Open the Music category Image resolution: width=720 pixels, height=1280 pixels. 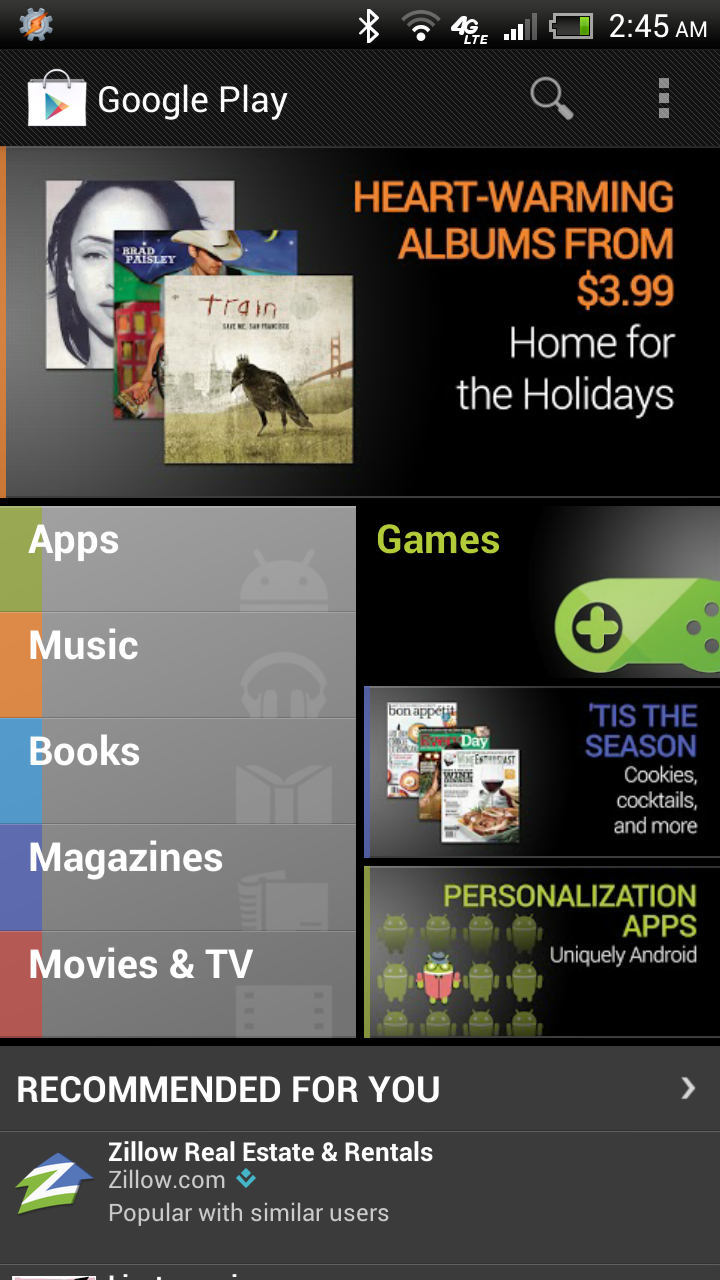pyautogui.click(x=178, y=665)
